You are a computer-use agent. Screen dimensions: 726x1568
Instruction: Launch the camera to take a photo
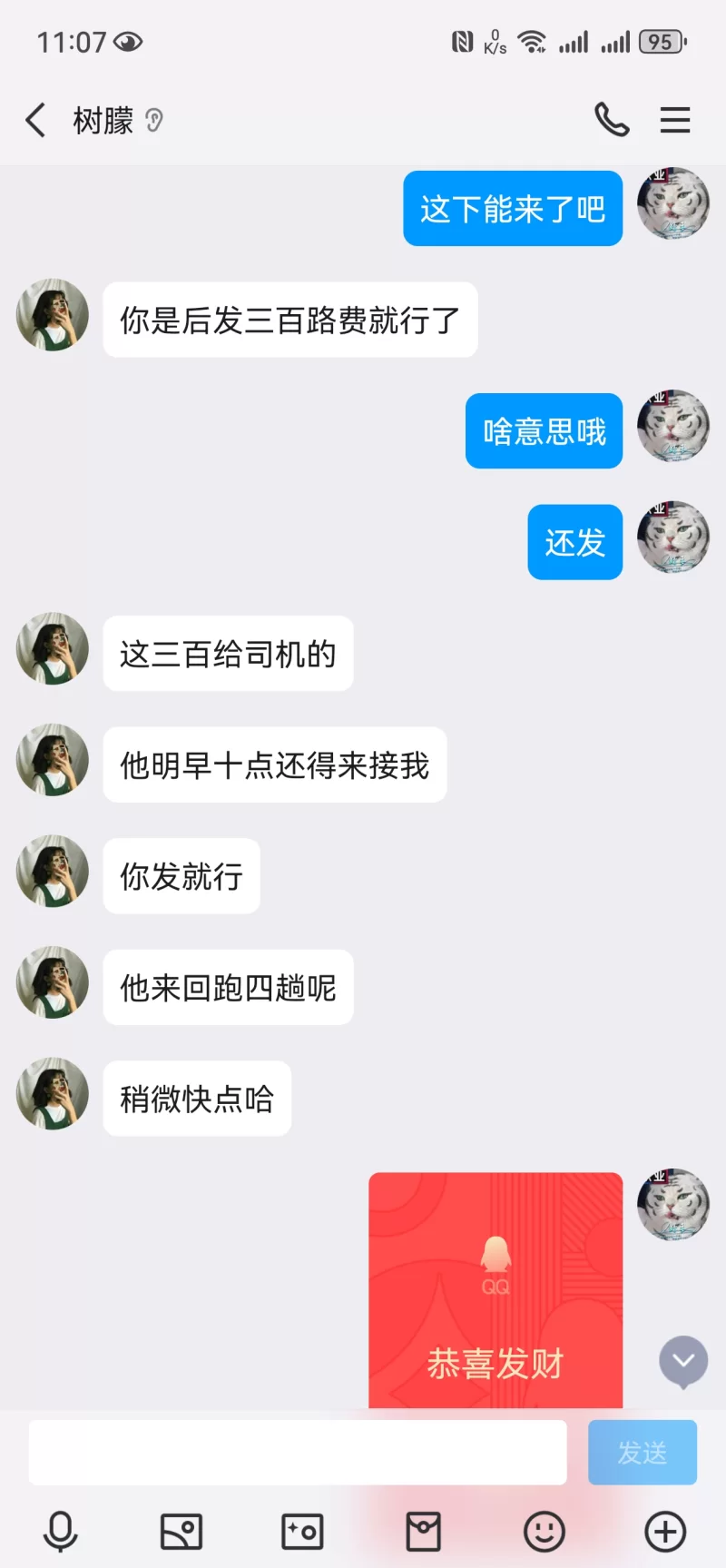tap(302, 1533)
